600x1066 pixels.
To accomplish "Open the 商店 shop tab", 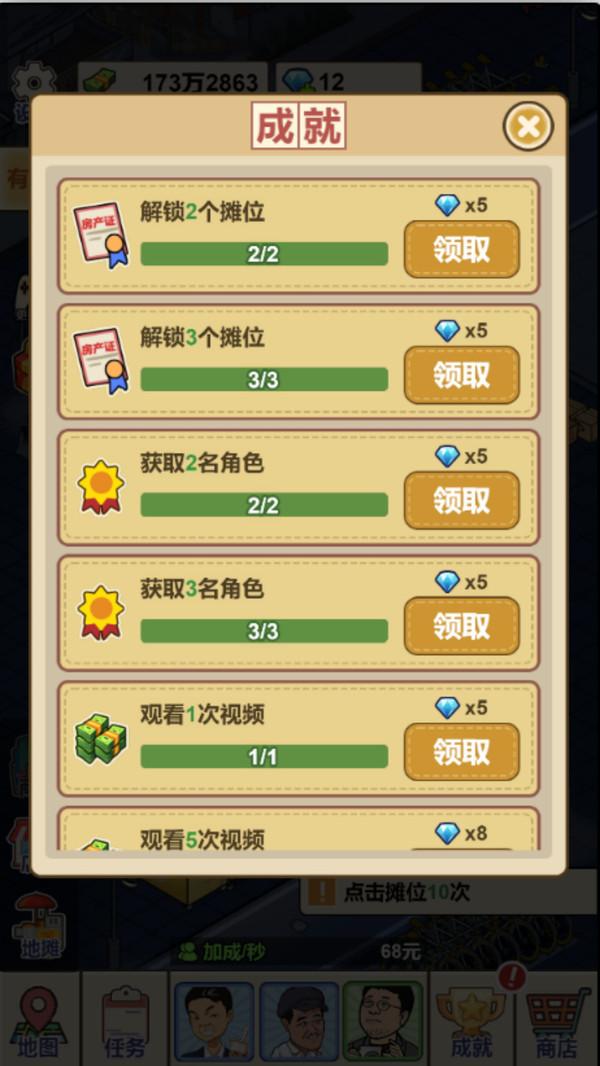I will (557, 1020).
